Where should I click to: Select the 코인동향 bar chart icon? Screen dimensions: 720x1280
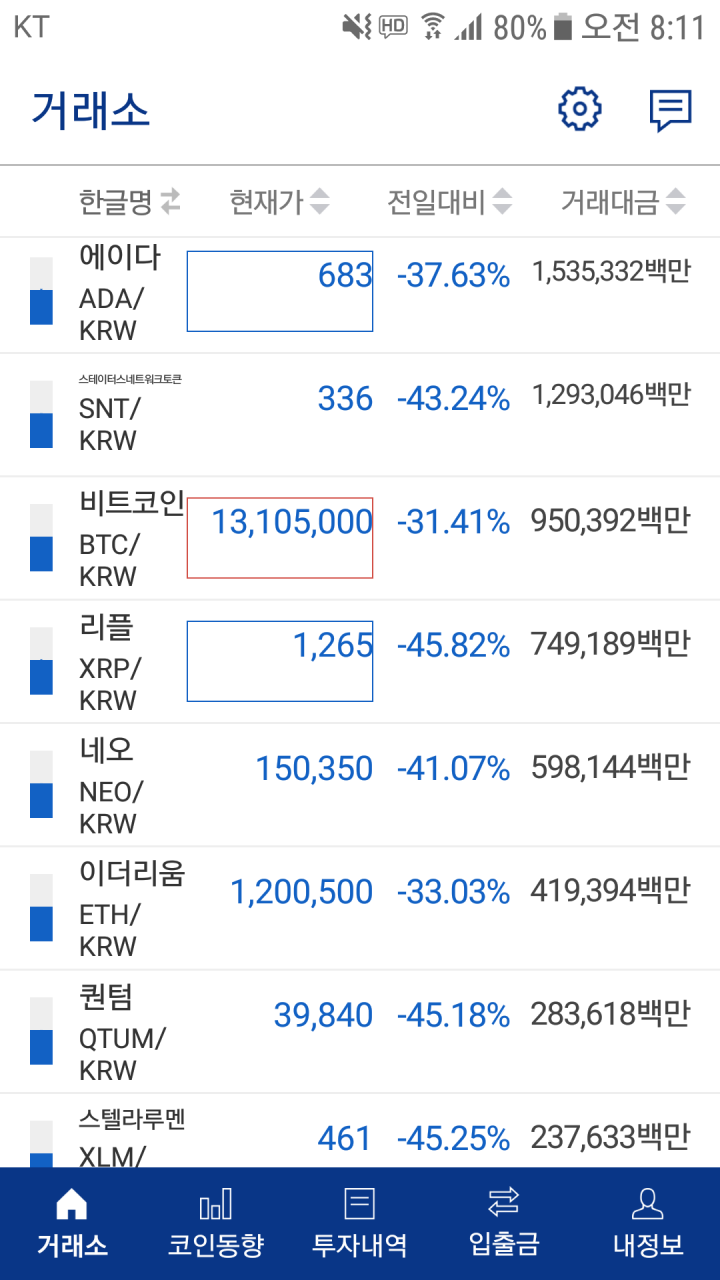216,1218
